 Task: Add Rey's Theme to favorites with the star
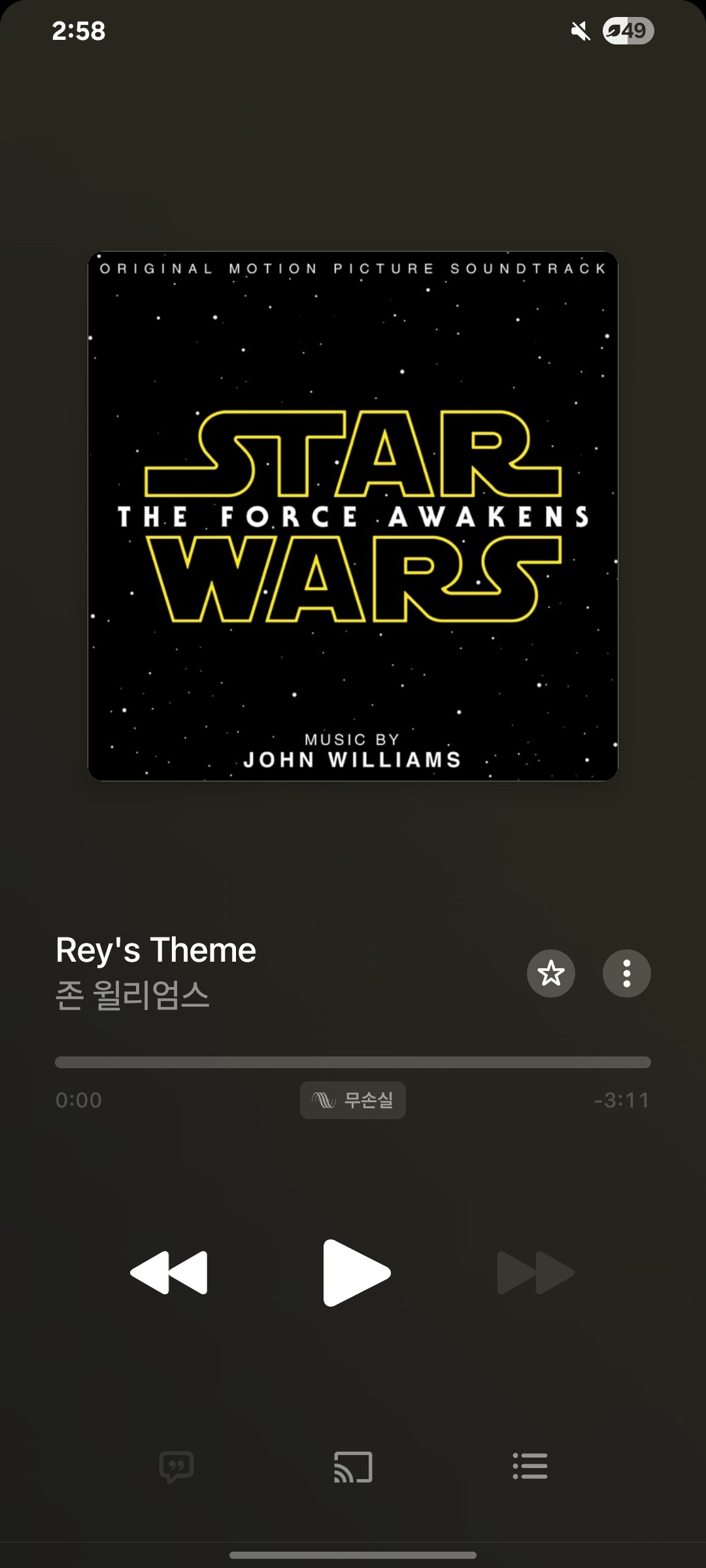[x=551, y=973]
